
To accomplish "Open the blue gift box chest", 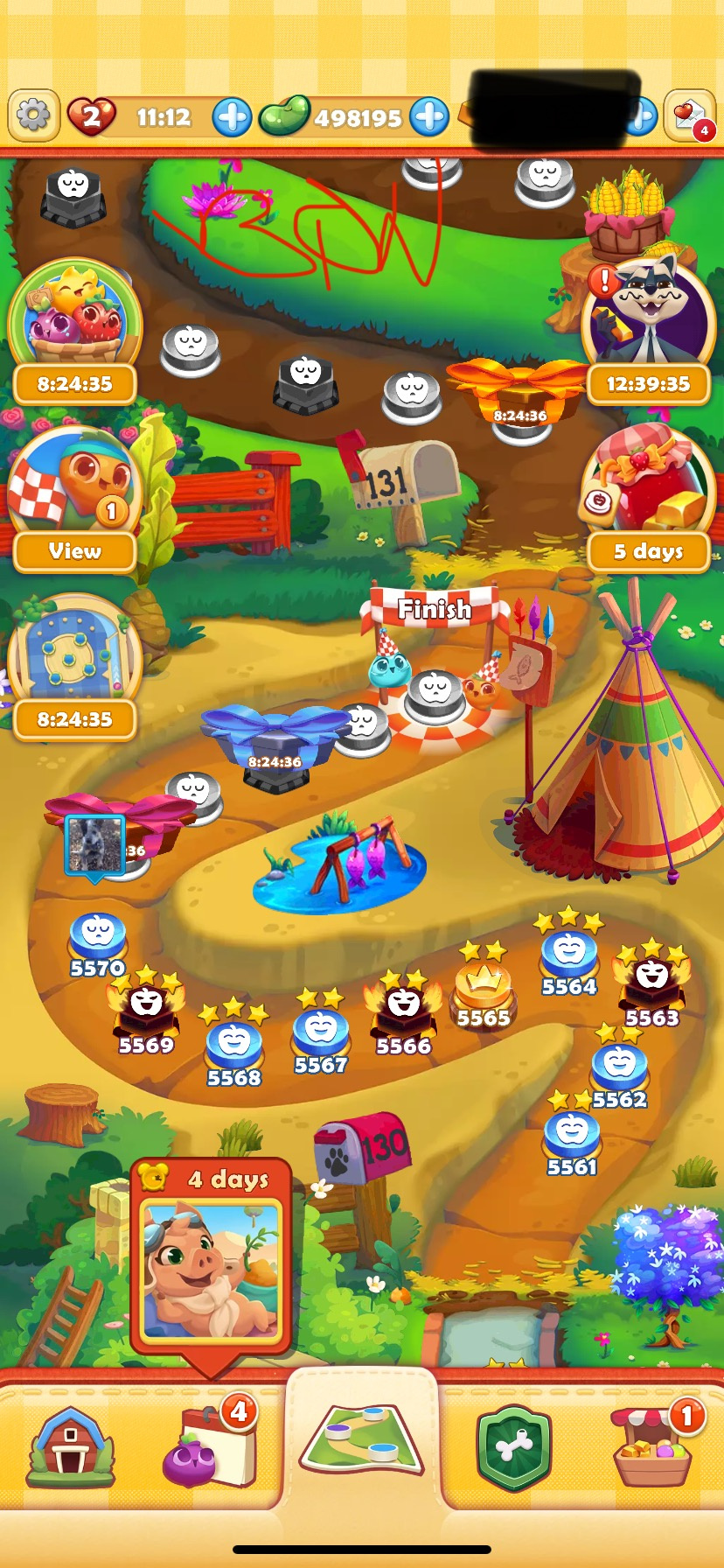I will 276,745.
